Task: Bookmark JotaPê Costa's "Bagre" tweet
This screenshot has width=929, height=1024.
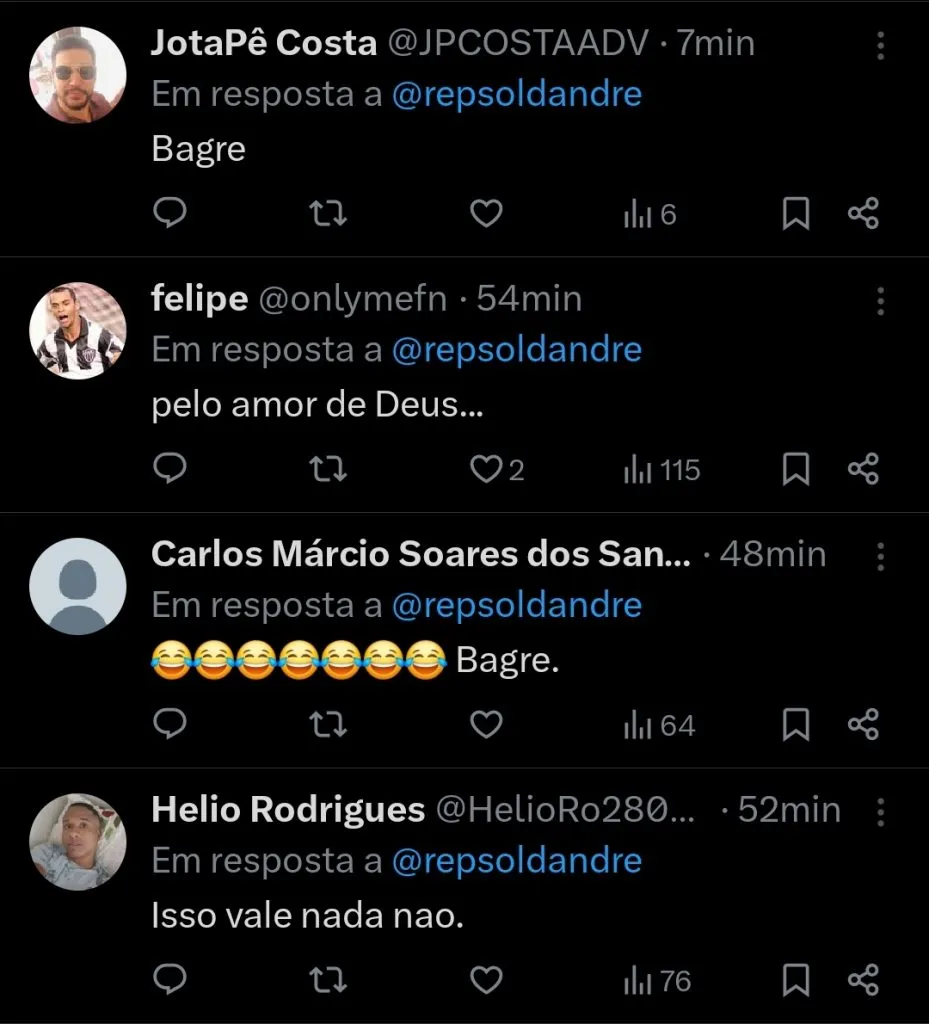Action: [x=795, y=213]
